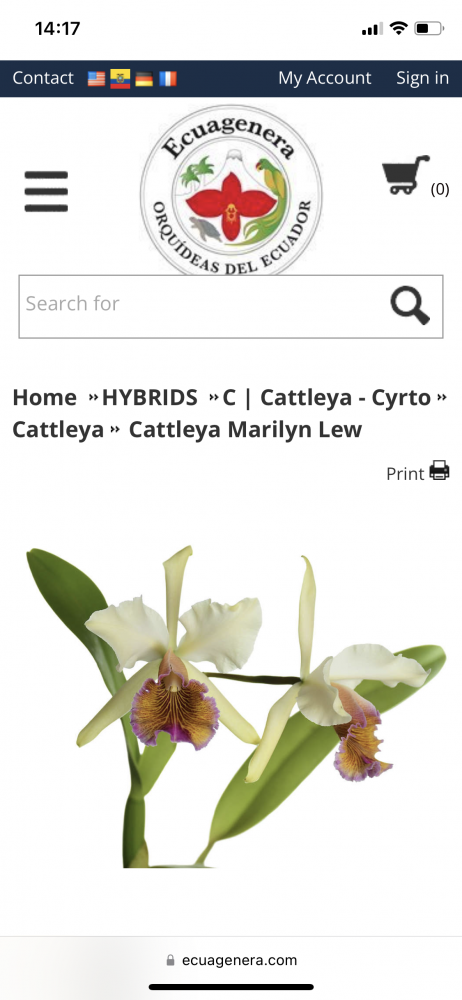Viewport: 462px width, 1000px height.
Task: Go to Home in breadcrumbs
Action: coord(45,397)
